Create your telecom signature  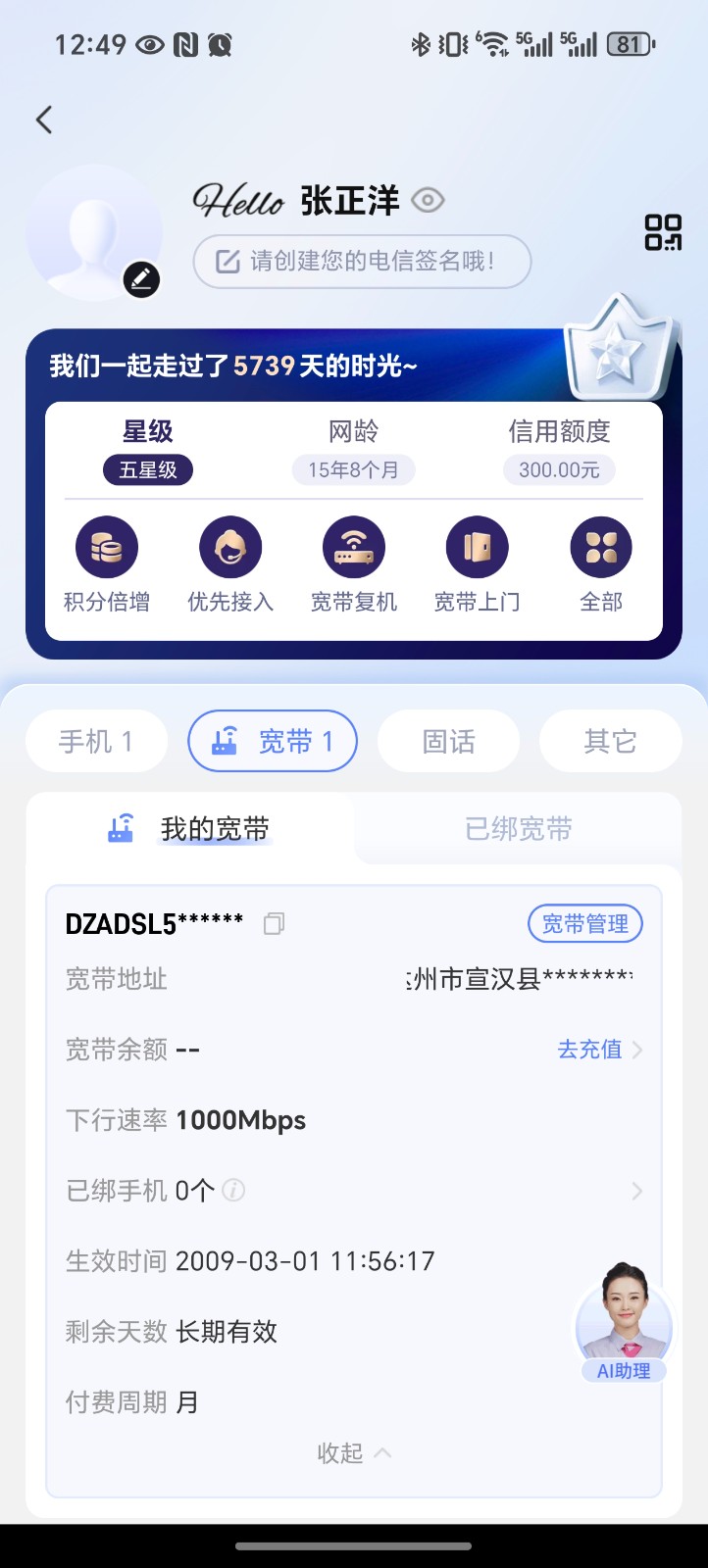pyautogui.click(x=362, y=262)
